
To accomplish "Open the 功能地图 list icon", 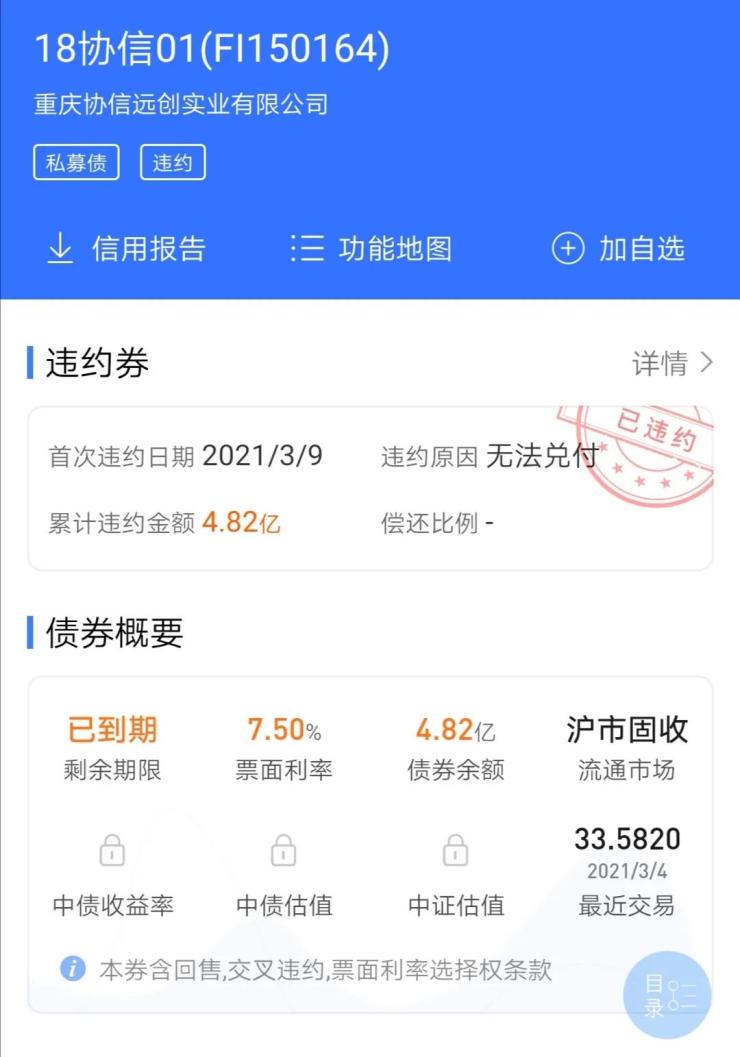I will [x=307, y=250].
